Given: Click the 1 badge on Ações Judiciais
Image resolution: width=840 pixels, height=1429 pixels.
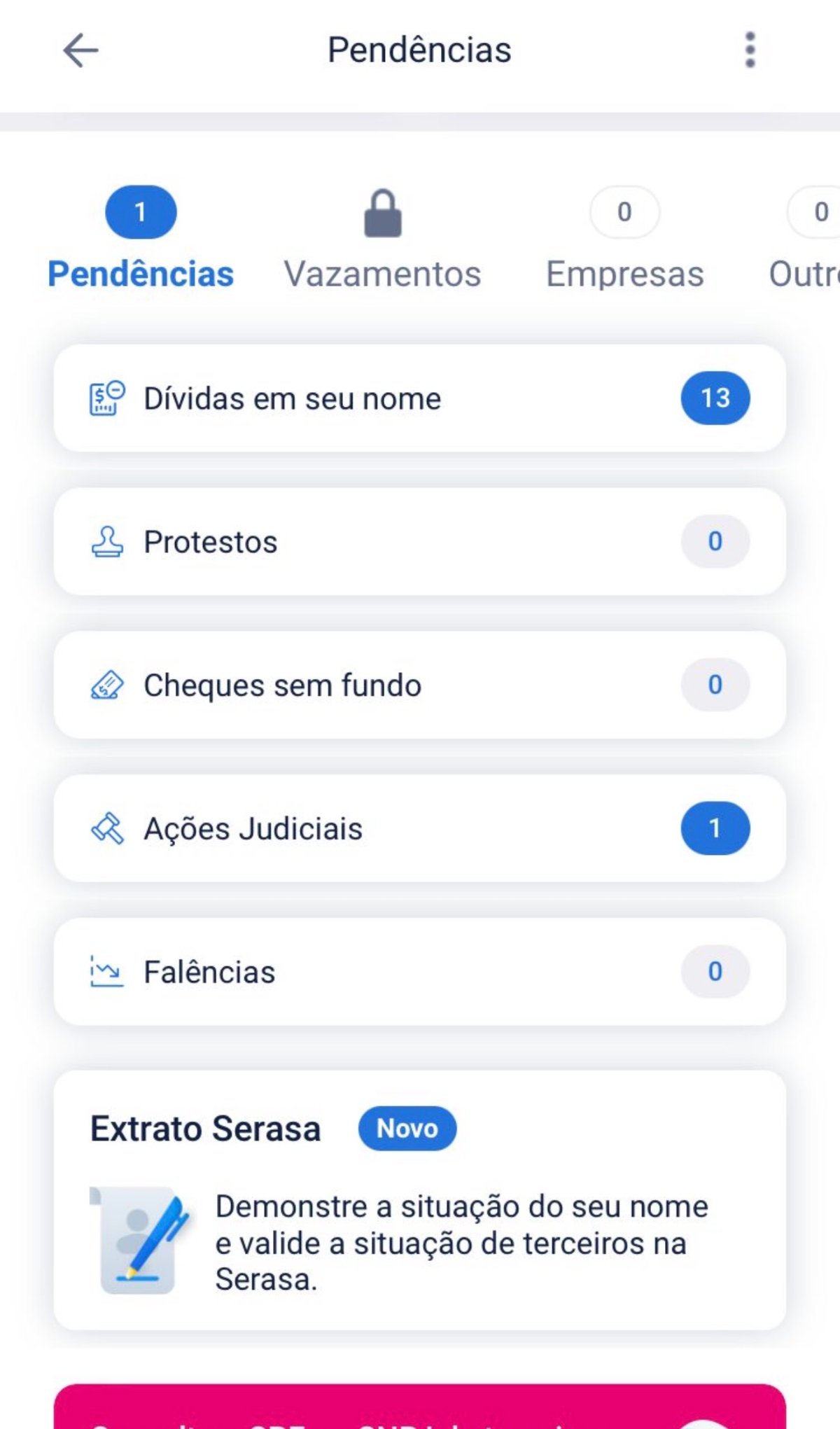Looking at the screenshot, I should click(x=715, y=828).
